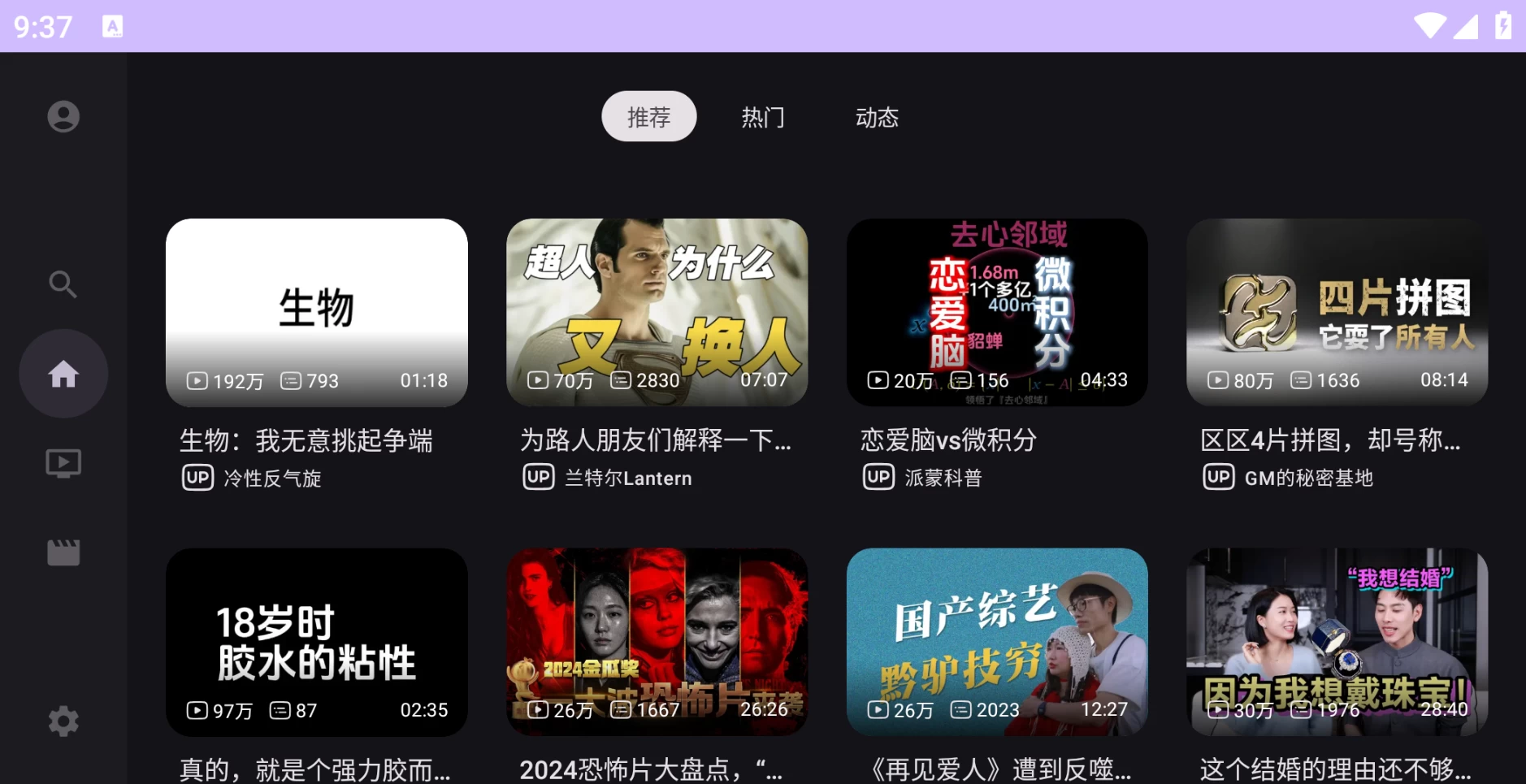Open the 我想结婚 jewelry video
Viewport: 1526px width, 784px height.
point(1337,642)
